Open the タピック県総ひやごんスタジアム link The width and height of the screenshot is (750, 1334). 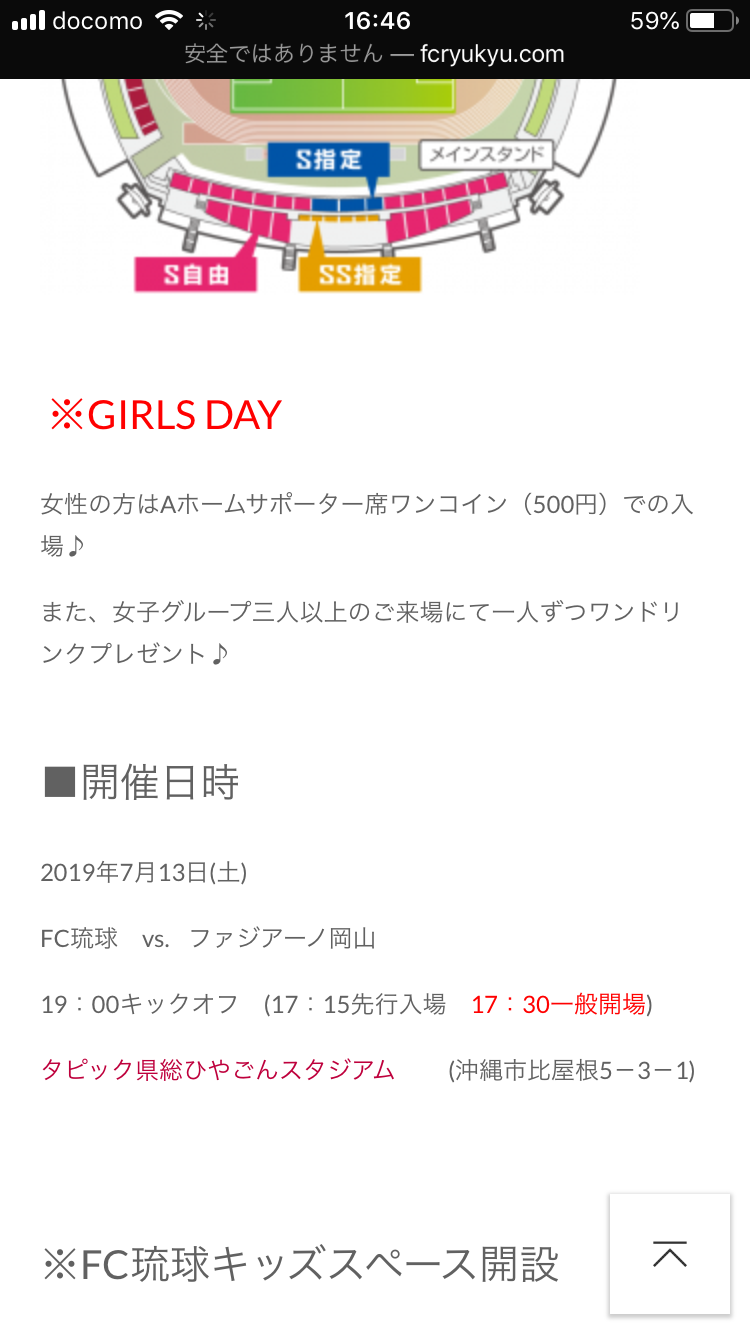pos(218,1070)
